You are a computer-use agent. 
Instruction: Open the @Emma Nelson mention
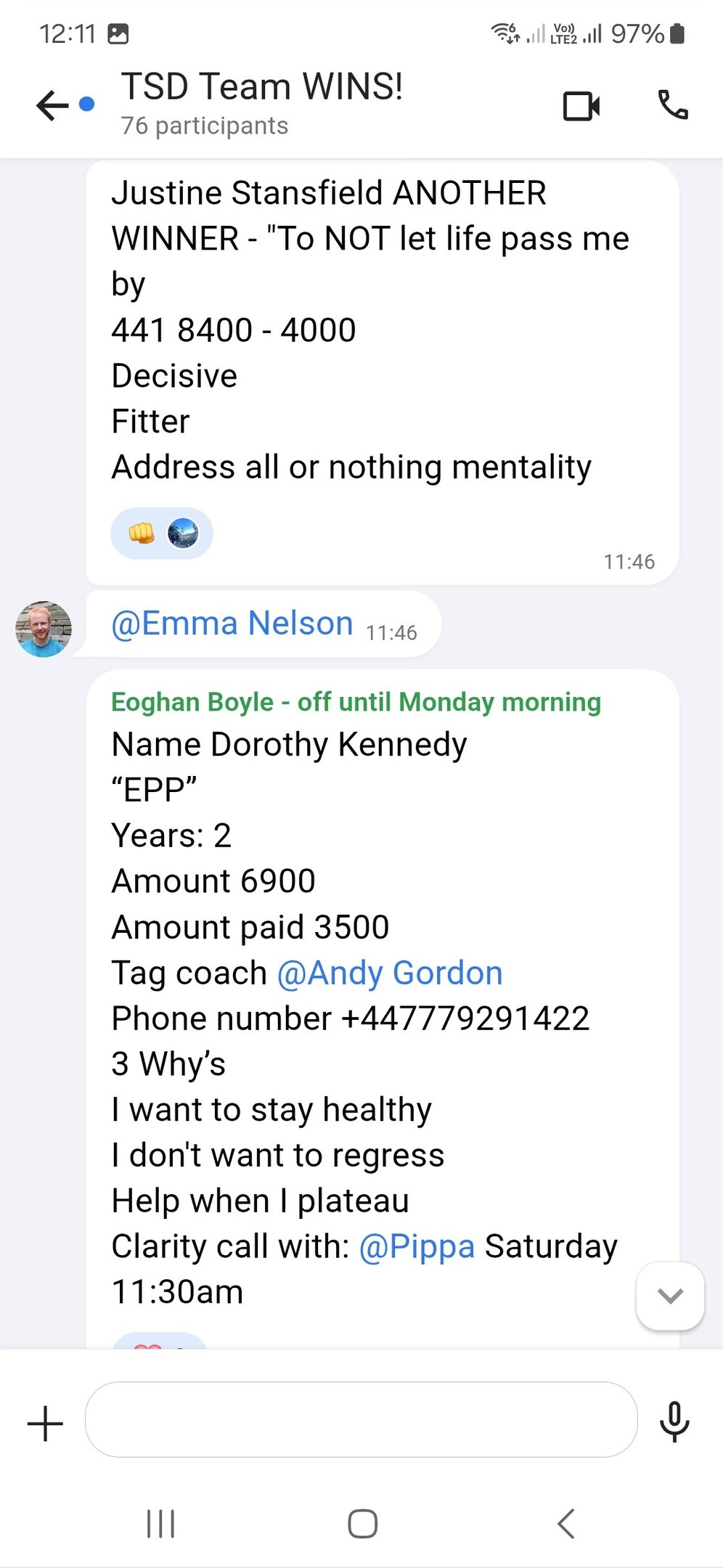point(232,624)
